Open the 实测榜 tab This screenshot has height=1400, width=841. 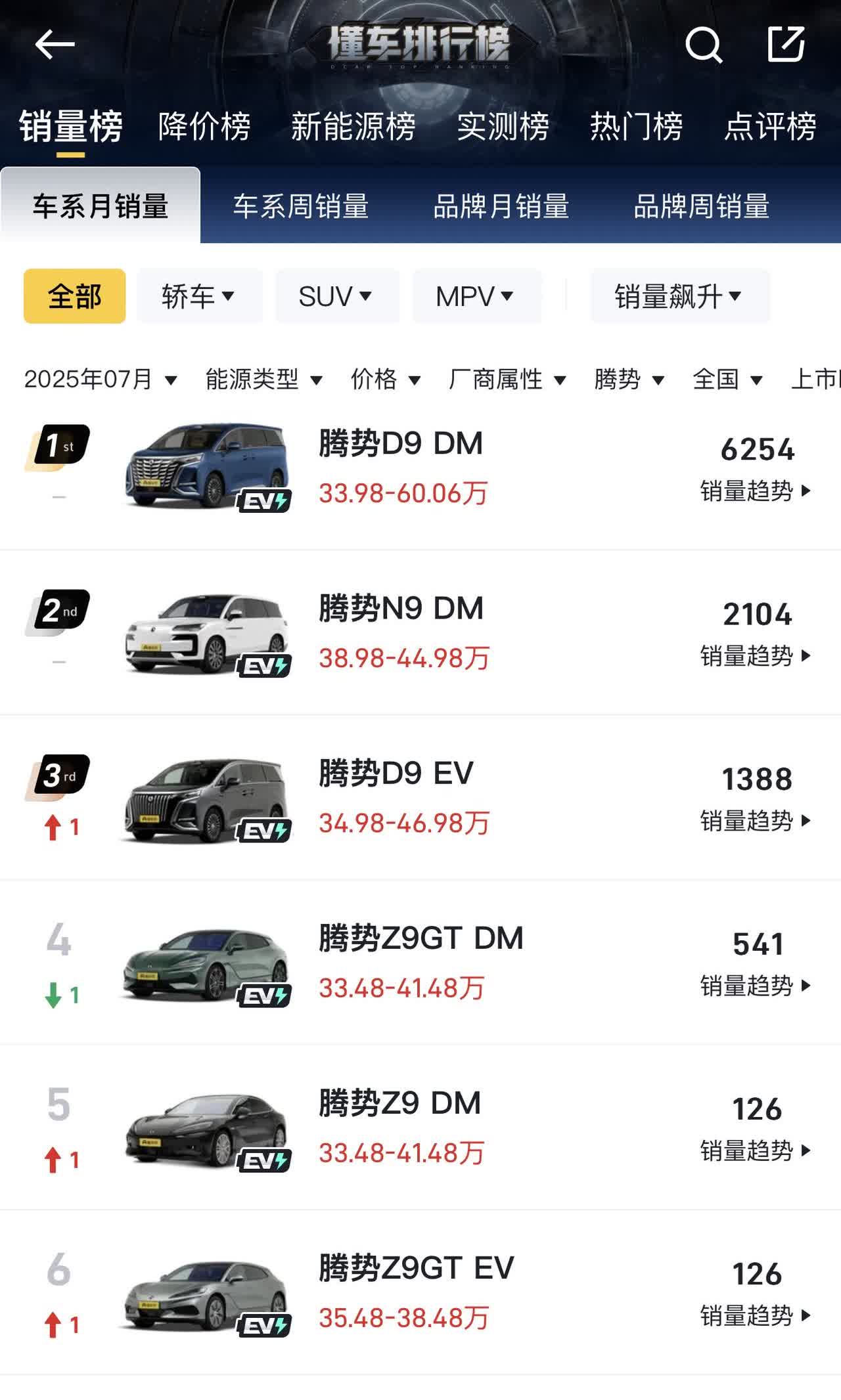coord(503,126)
